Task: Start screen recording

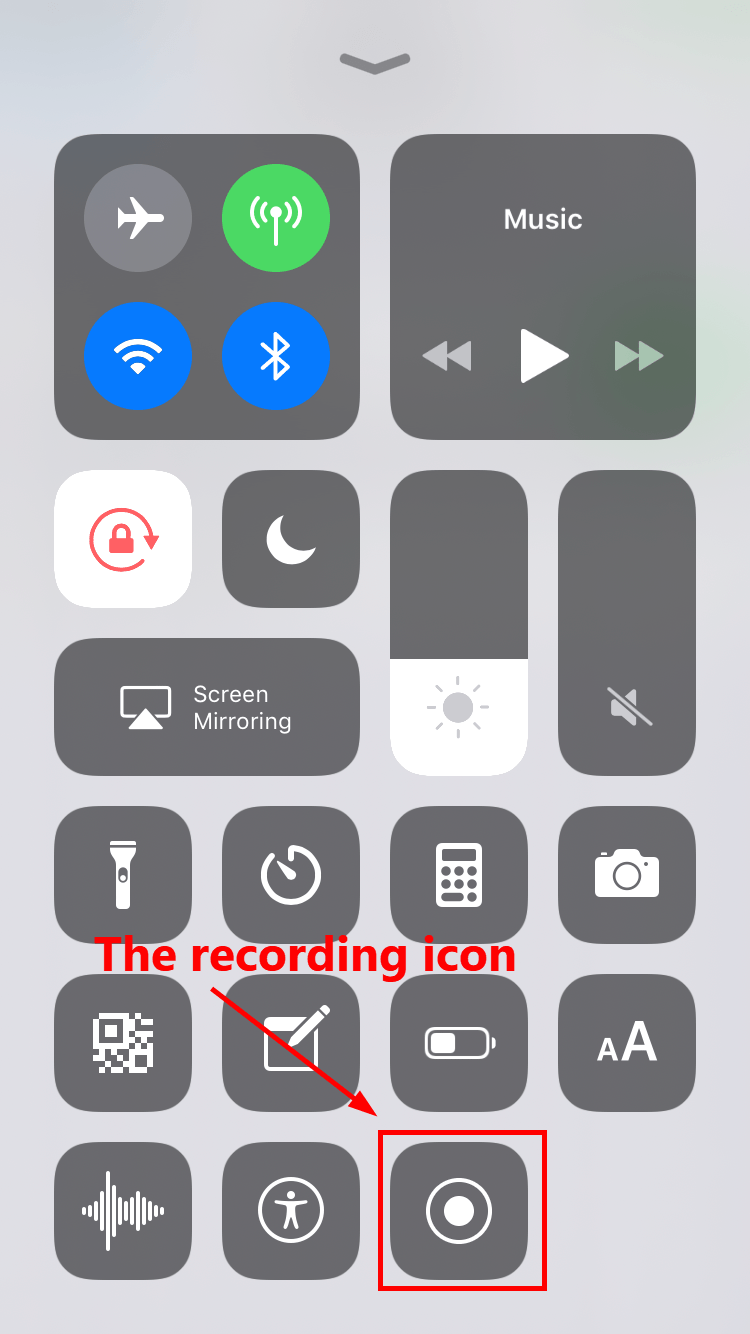Action: tap(459, 1211)
